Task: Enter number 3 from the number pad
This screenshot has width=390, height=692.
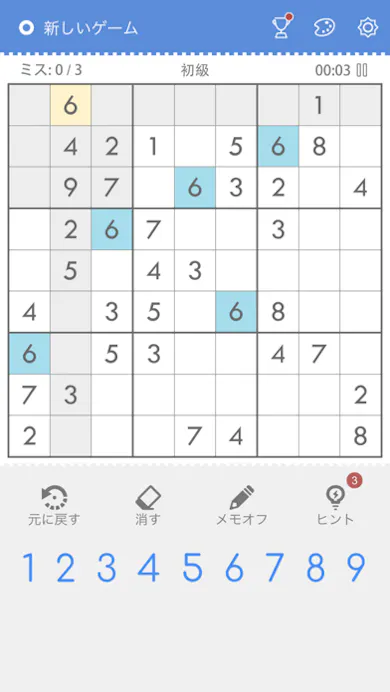Action: tap(106, 568)
